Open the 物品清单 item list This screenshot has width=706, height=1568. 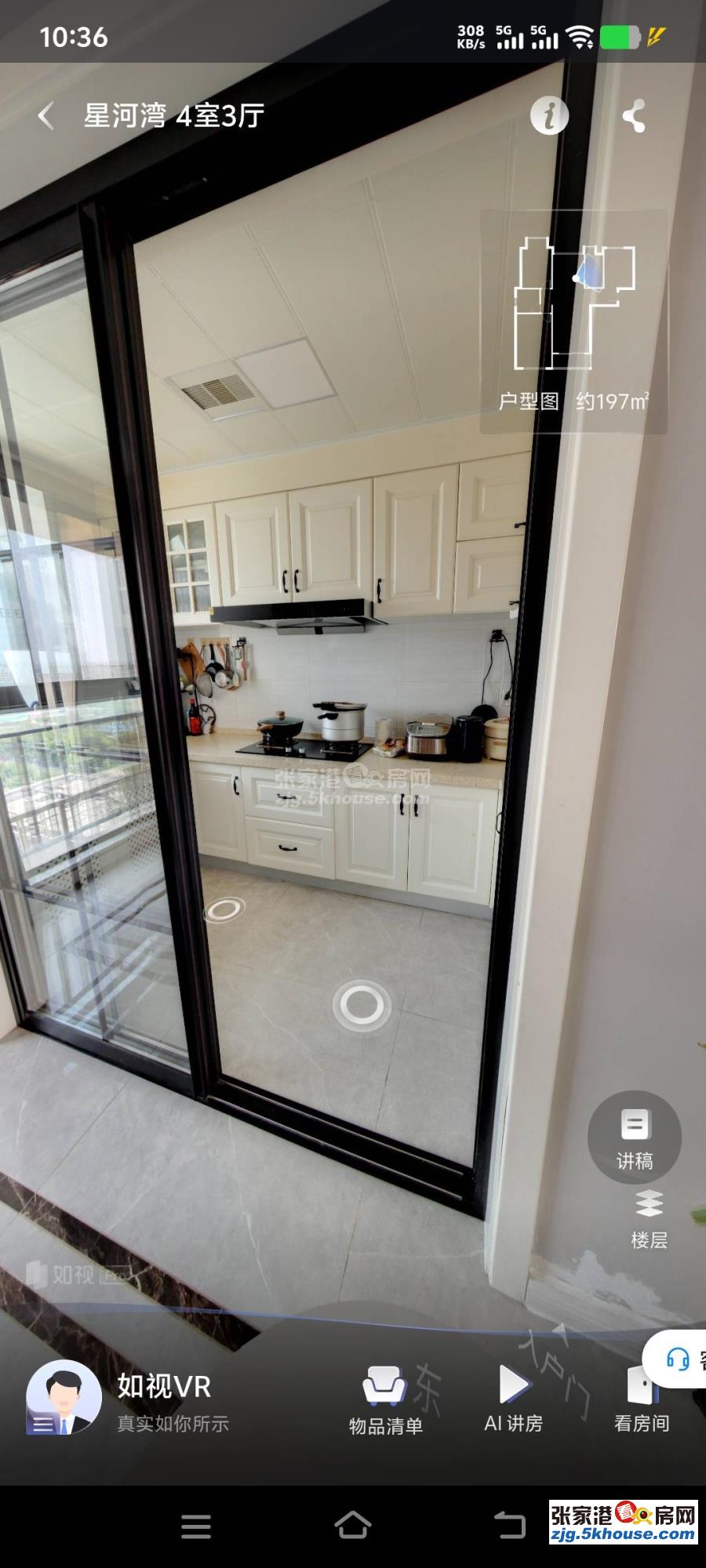tap(385, 1401)
